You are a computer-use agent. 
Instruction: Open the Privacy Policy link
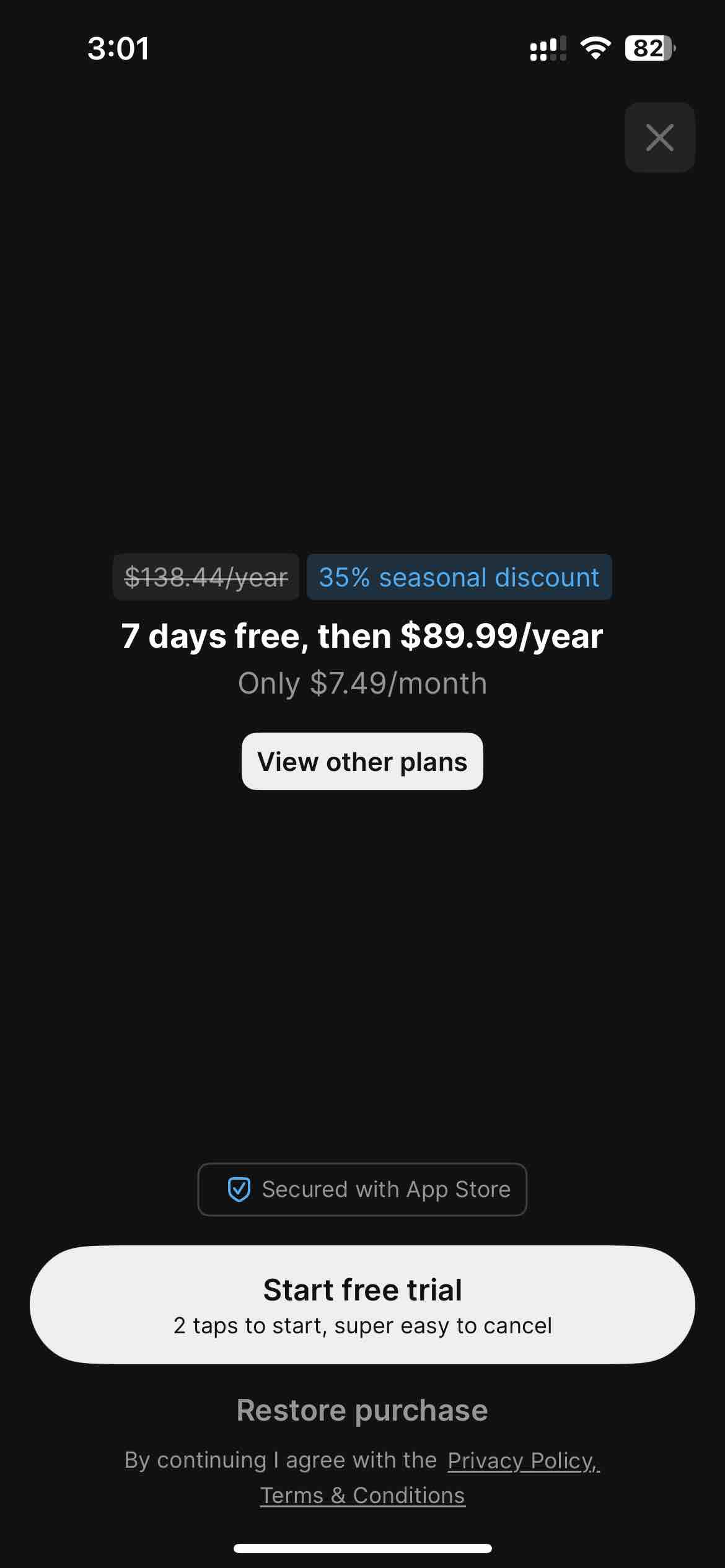coord(524,1460)
